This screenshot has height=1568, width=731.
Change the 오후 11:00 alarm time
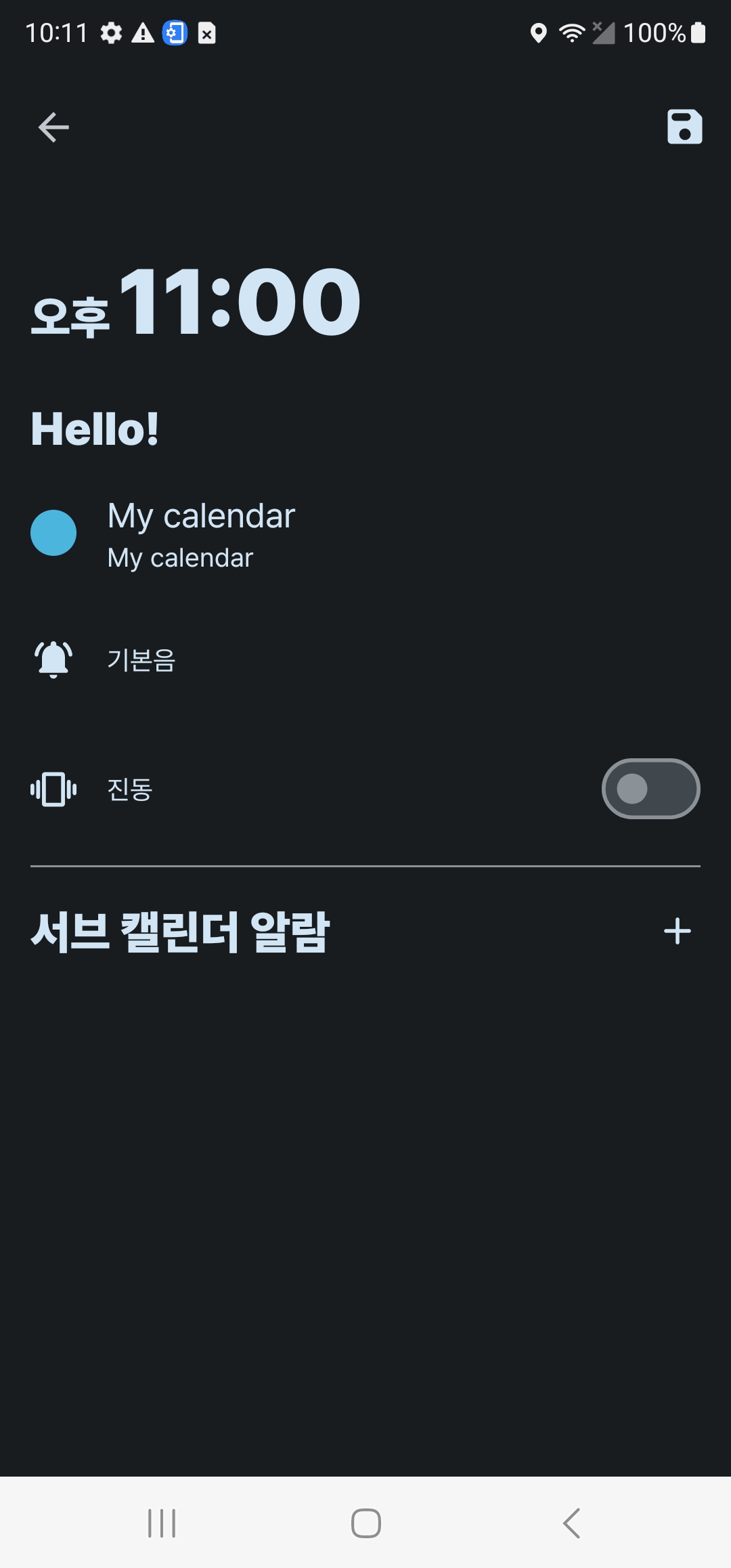[x=196, y=302]
